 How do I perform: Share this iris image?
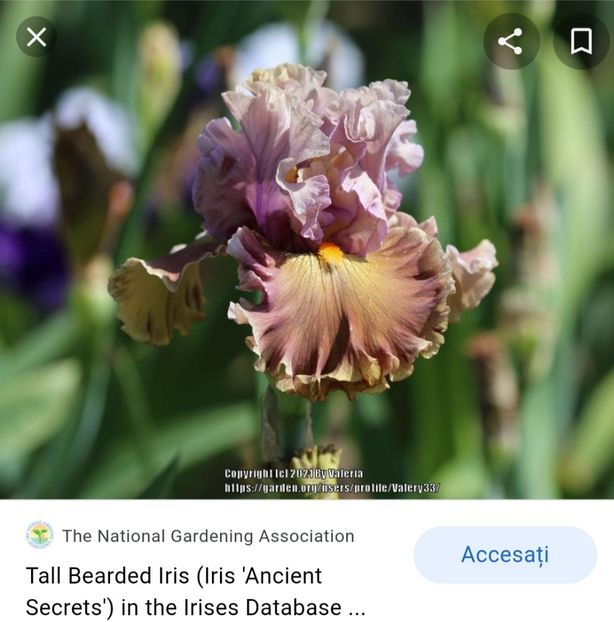(510, 41)
